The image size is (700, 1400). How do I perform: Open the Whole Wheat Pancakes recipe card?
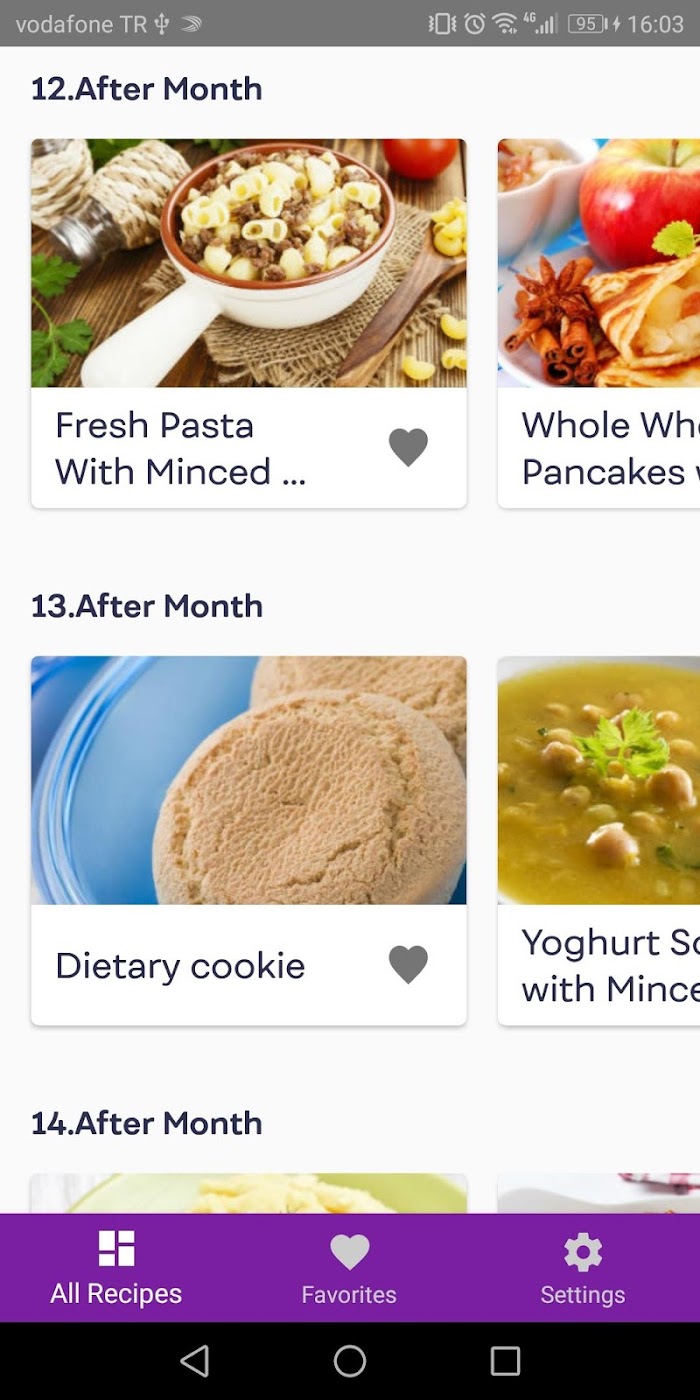(599, 323)
